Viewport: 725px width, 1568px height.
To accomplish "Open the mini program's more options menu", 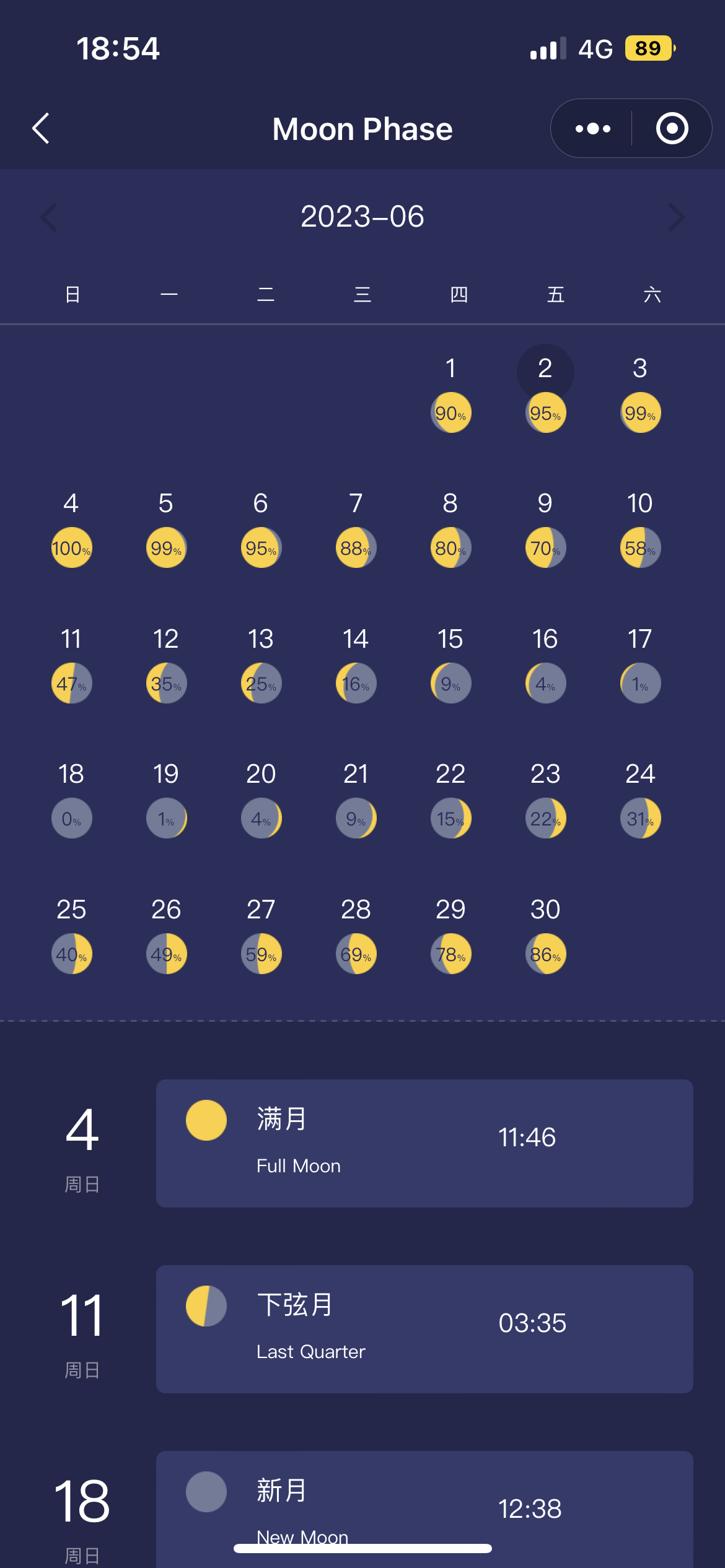I will (592, 129).
